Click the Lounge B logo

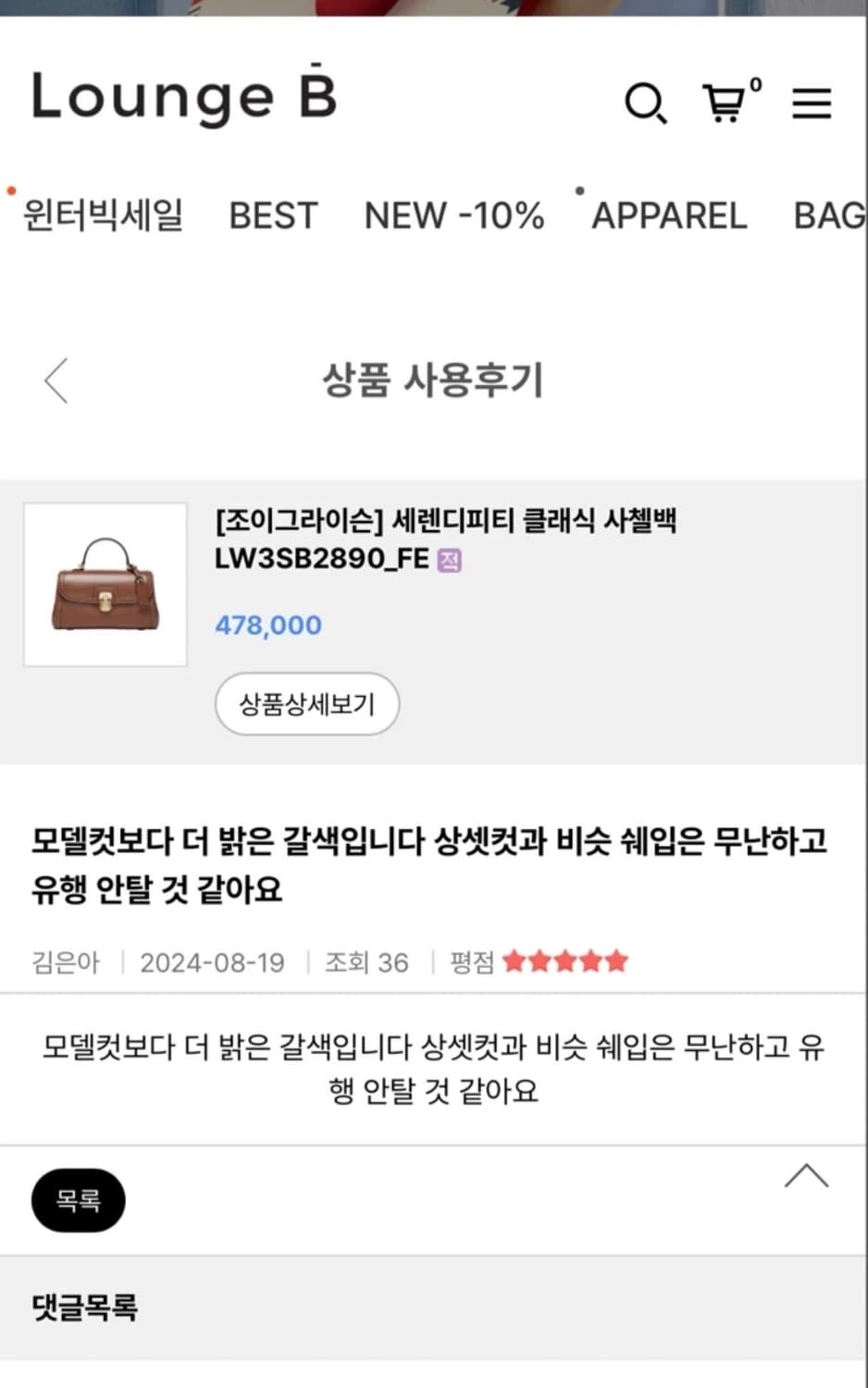tap(185, 97)
